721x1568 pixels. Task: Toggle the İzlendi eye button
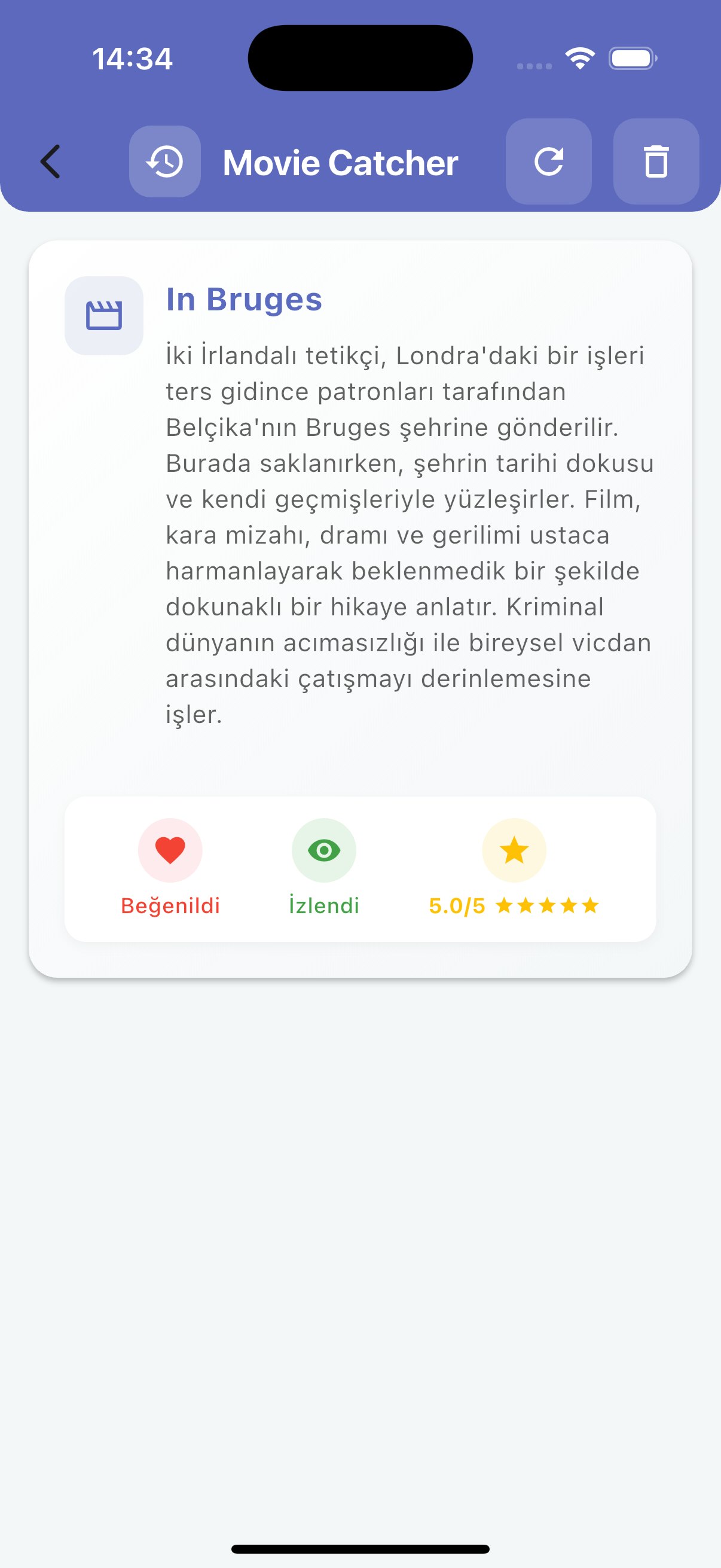(x=323, y=850)
